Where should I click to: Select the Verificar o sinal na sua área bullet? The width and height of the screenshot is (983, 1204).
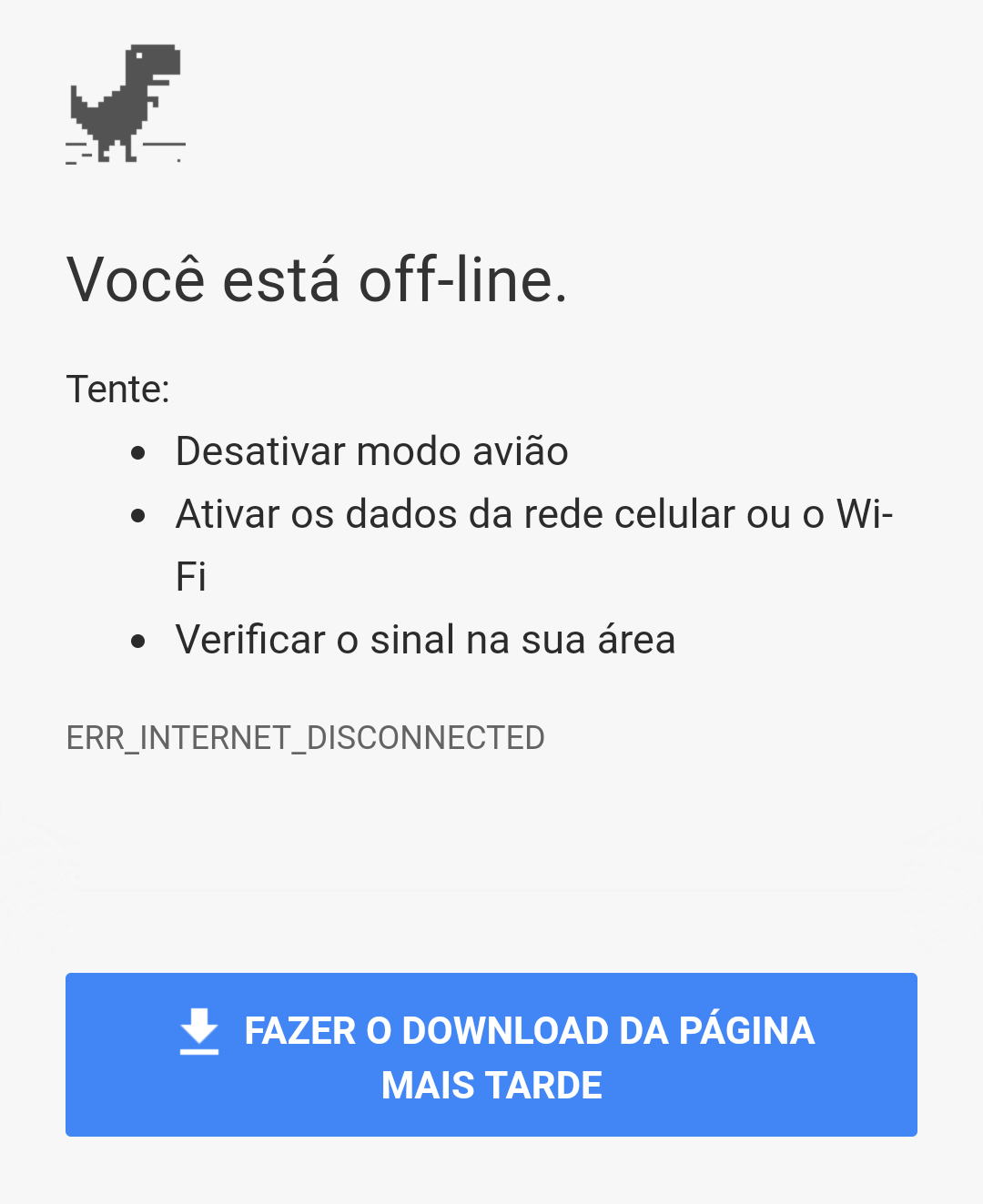pyautogui.click(x=425, y=639)
